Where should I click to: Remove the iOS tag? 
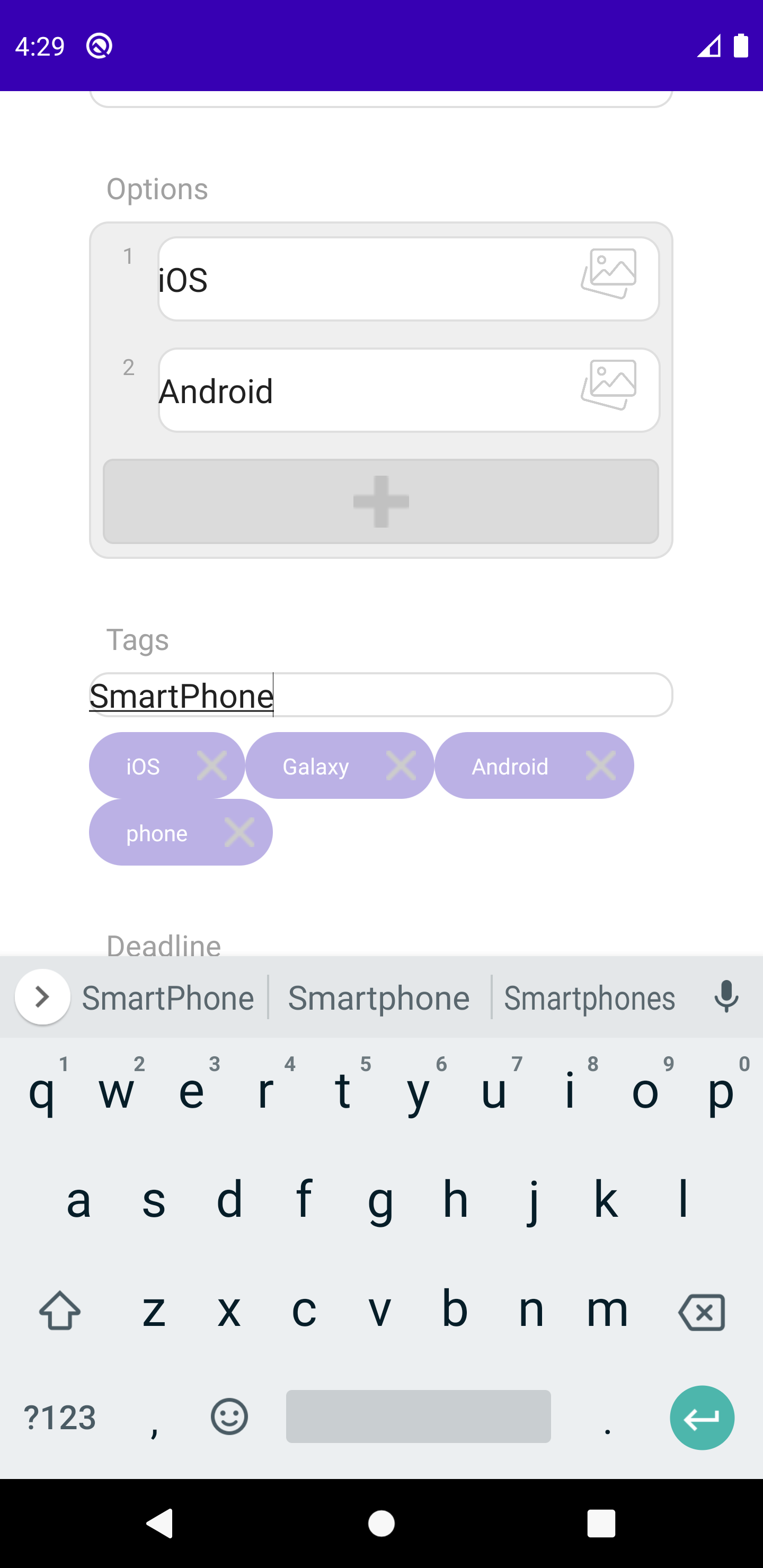click(x=212, y=765)
